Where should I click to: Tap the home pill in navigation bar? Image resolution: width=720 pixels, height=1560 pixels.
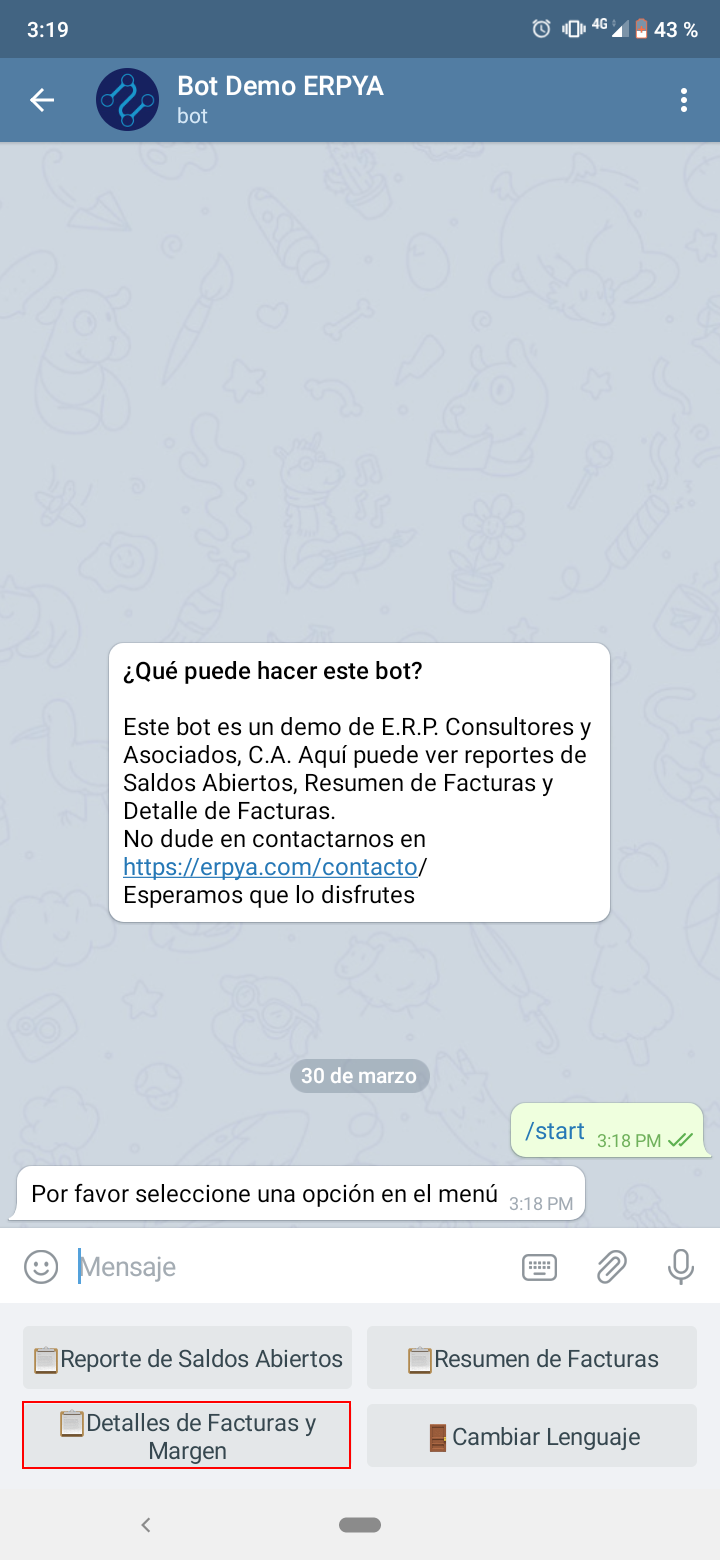(359, 1524)
